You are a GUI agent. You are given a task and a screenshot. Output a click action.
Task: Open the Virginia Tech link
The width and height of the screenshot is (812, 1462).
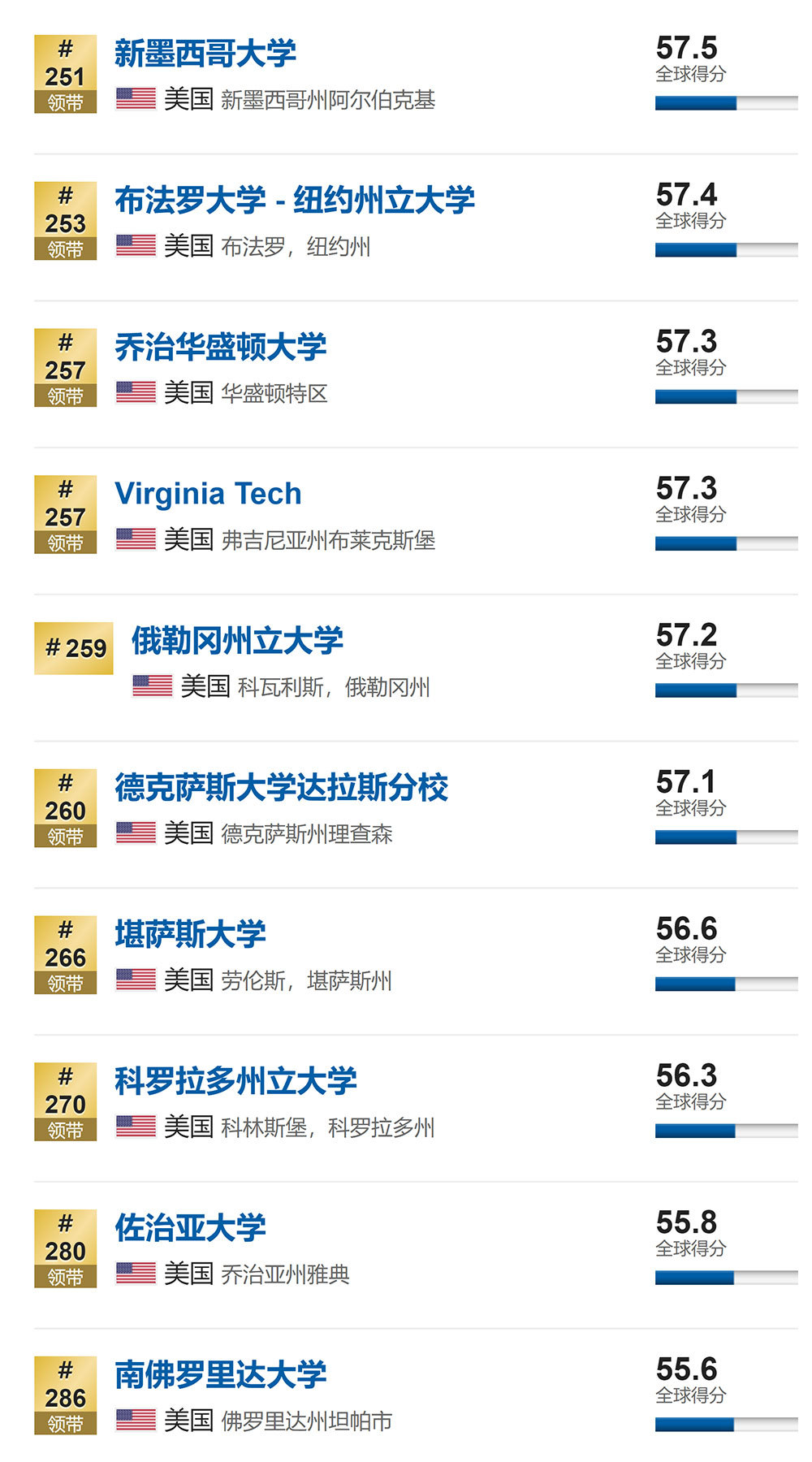208,494
